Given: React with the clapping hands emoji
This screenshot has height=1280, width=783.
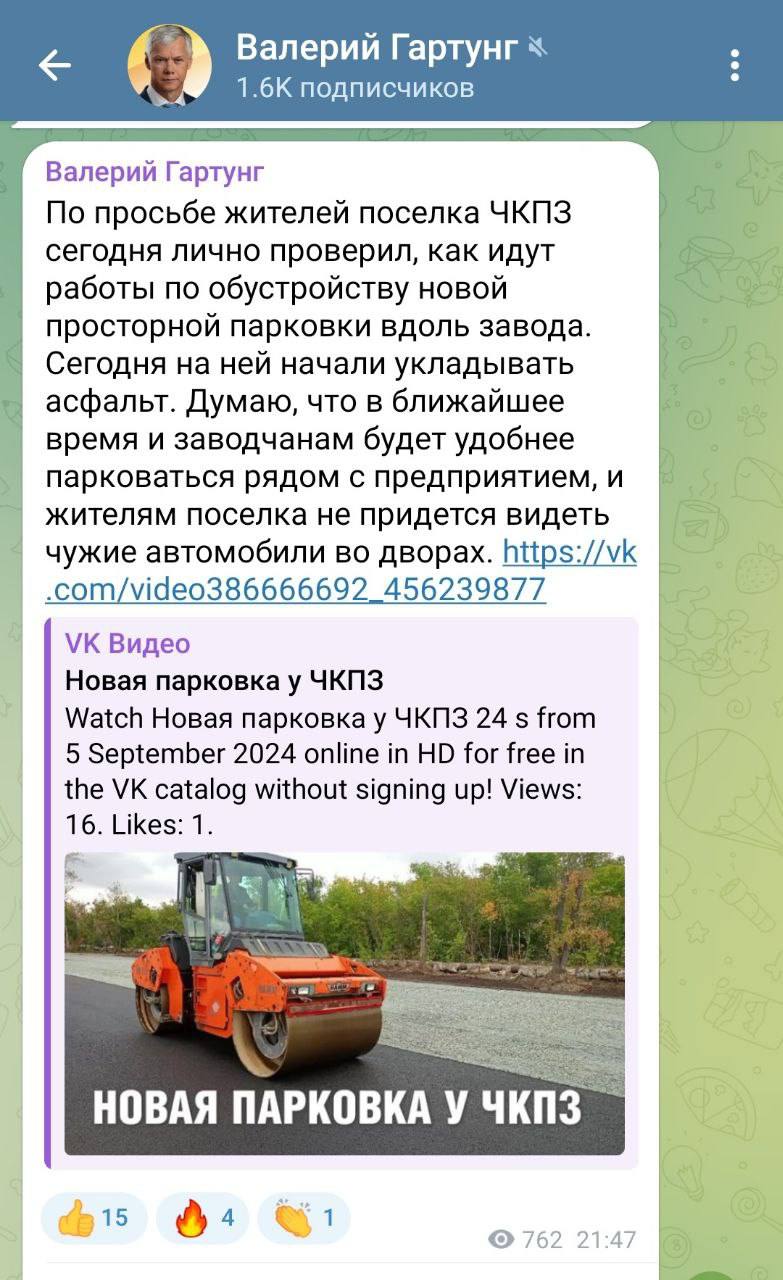Looking at the screenshot, I should coord(303,1217).
